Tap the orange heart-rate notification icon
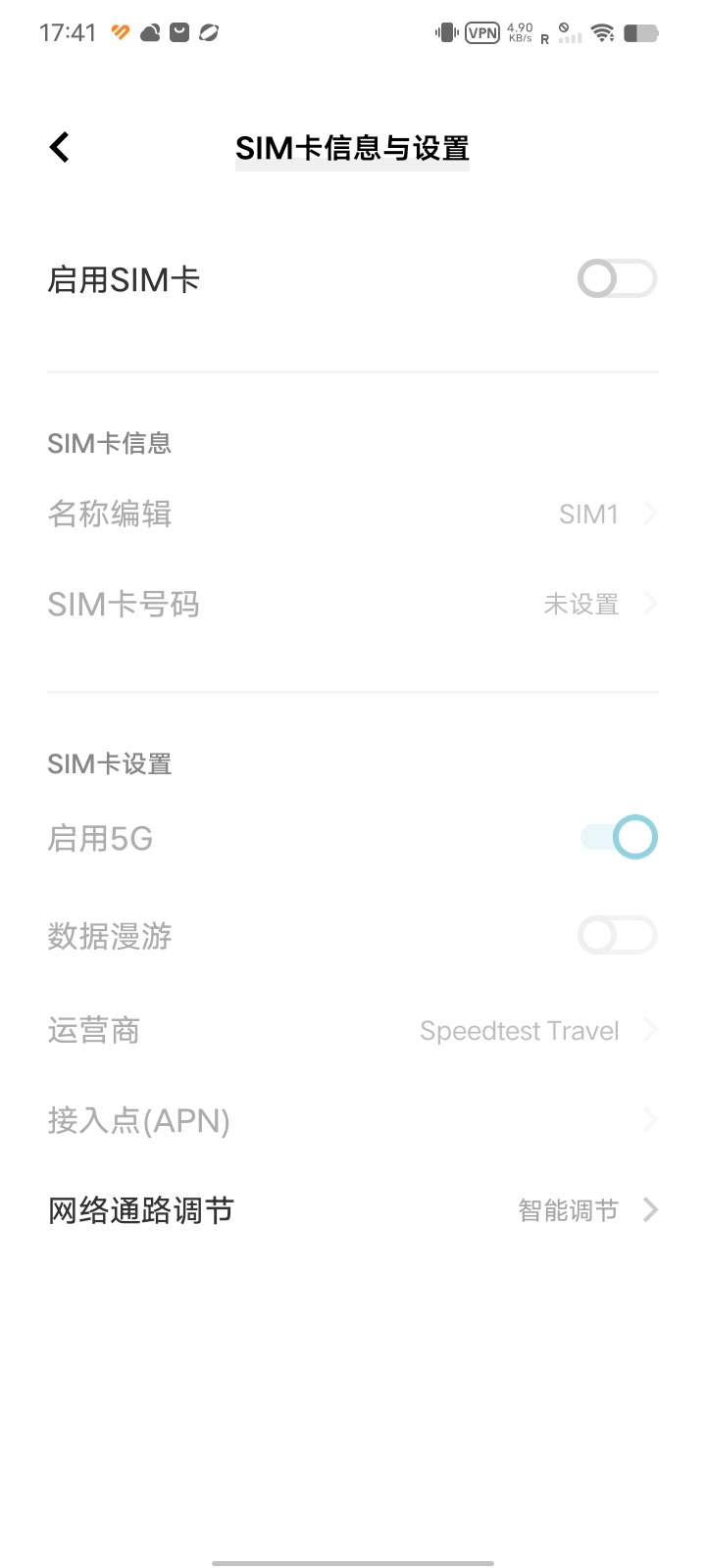Screen dimensions: 706x1568 point(120,32)
